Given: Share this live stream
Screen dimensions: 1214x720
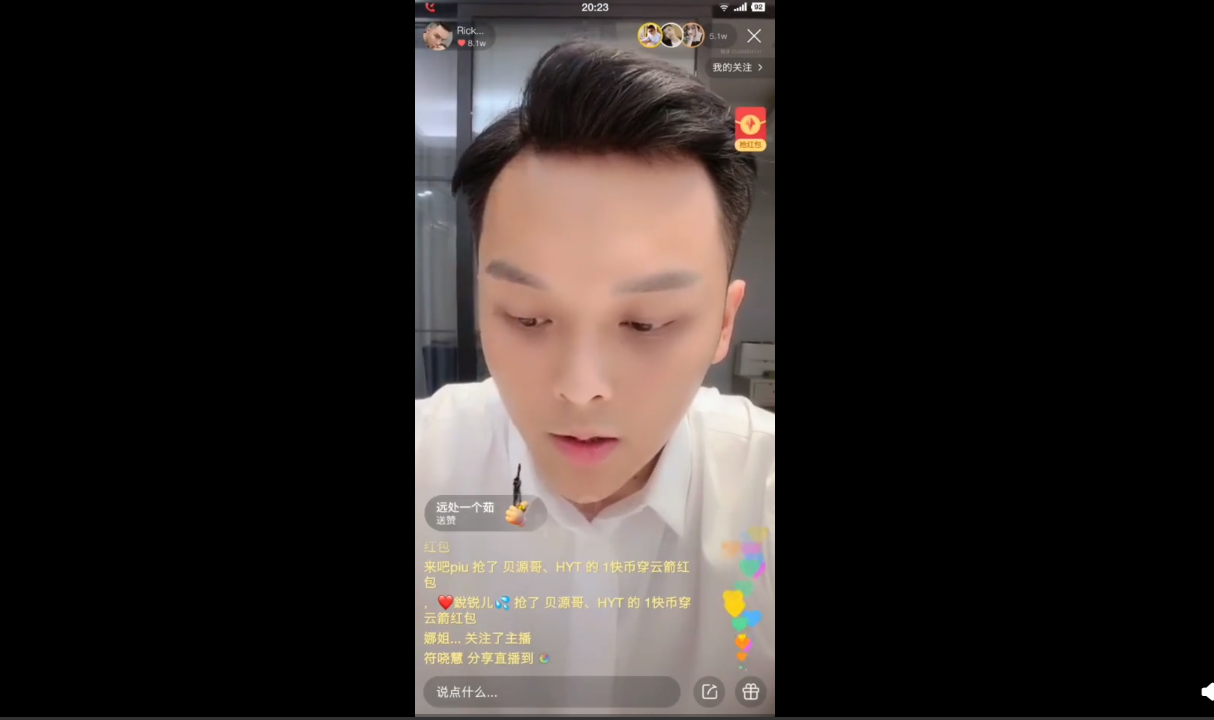Looking at the screenshot, I should tap(709, 691).
